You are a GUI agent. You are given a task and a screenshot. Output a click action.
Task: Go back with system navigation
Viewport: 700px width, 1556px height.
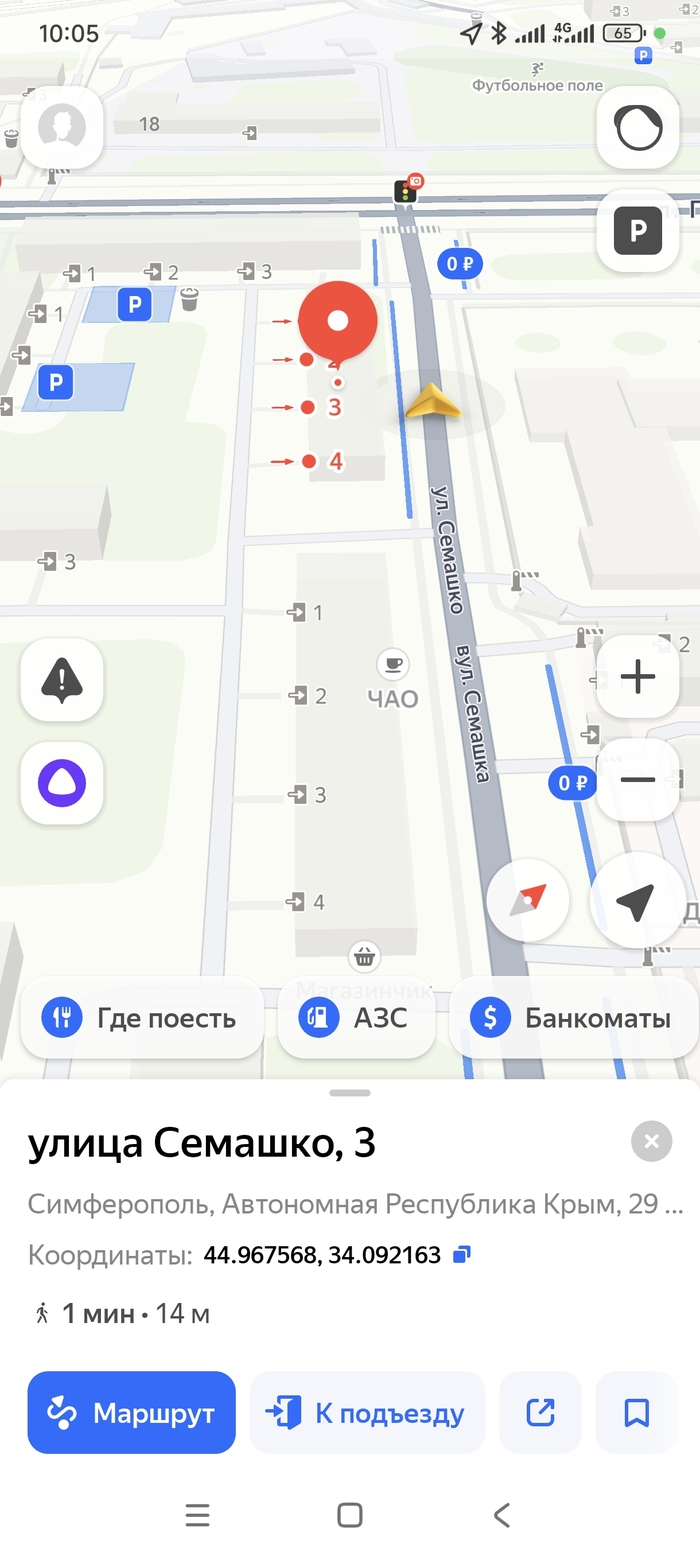[502, 1515]
